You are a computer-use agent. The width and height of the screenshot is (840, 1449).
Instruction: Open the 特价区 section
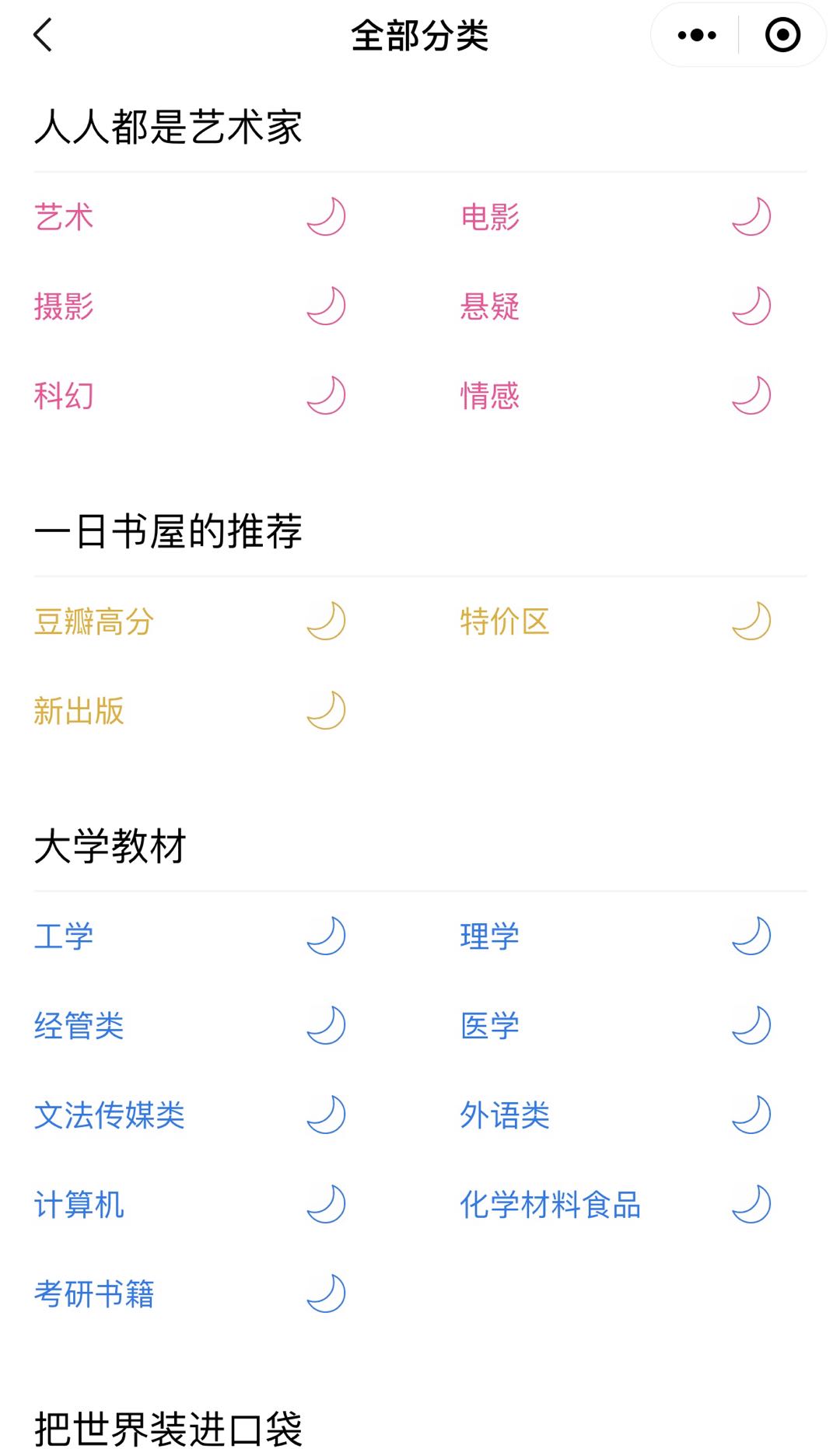pyautogui.click(x=505, y=621)
